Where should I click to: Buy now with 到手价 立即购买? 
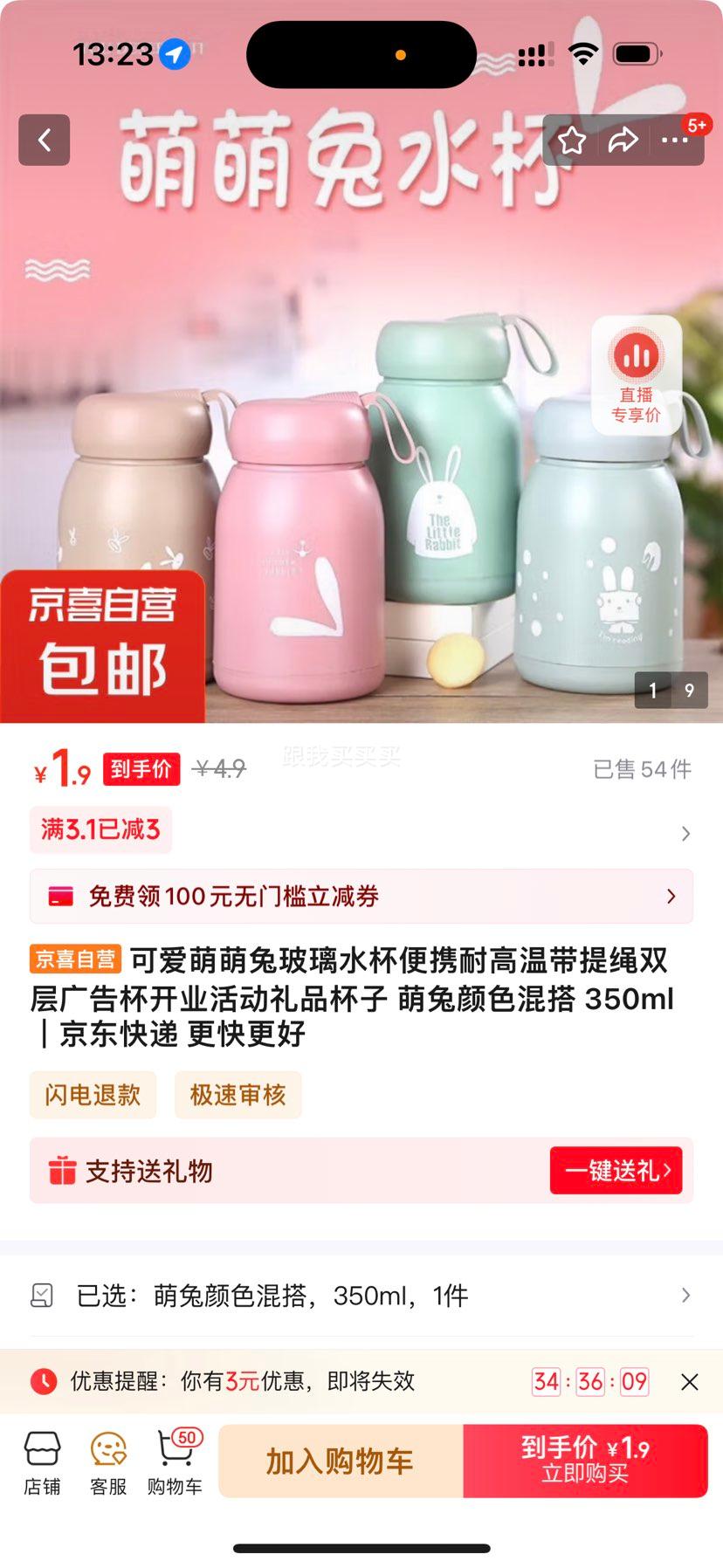click(x=585, y=1461)
